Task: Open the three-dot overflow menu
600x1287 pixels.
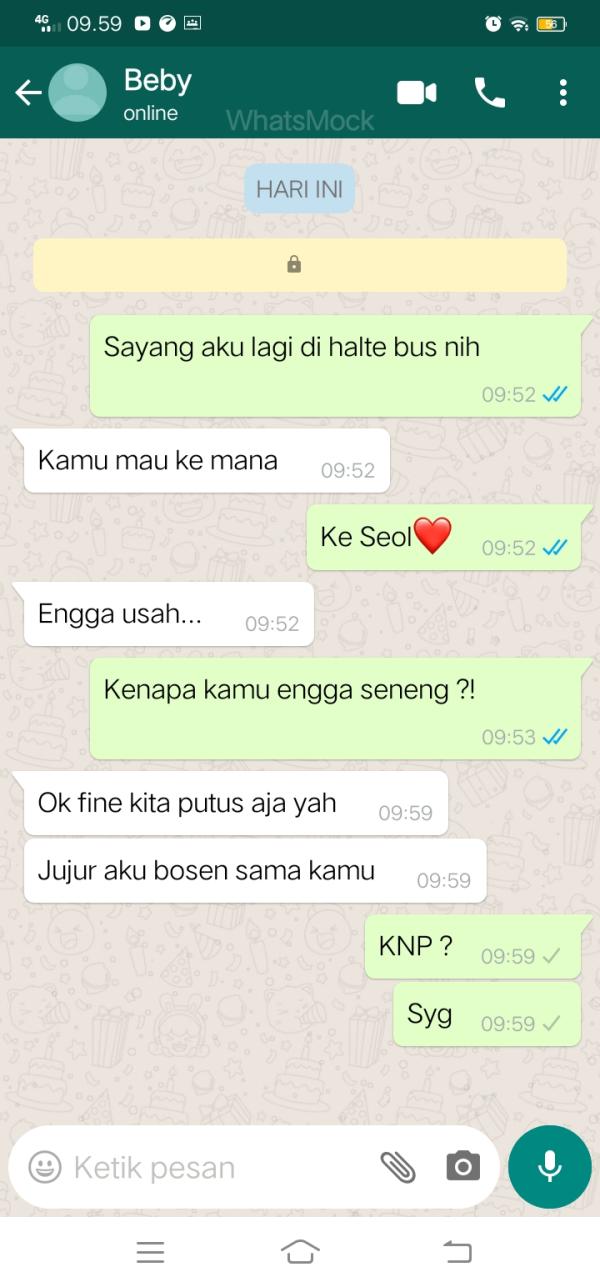Action: (563, 93)
